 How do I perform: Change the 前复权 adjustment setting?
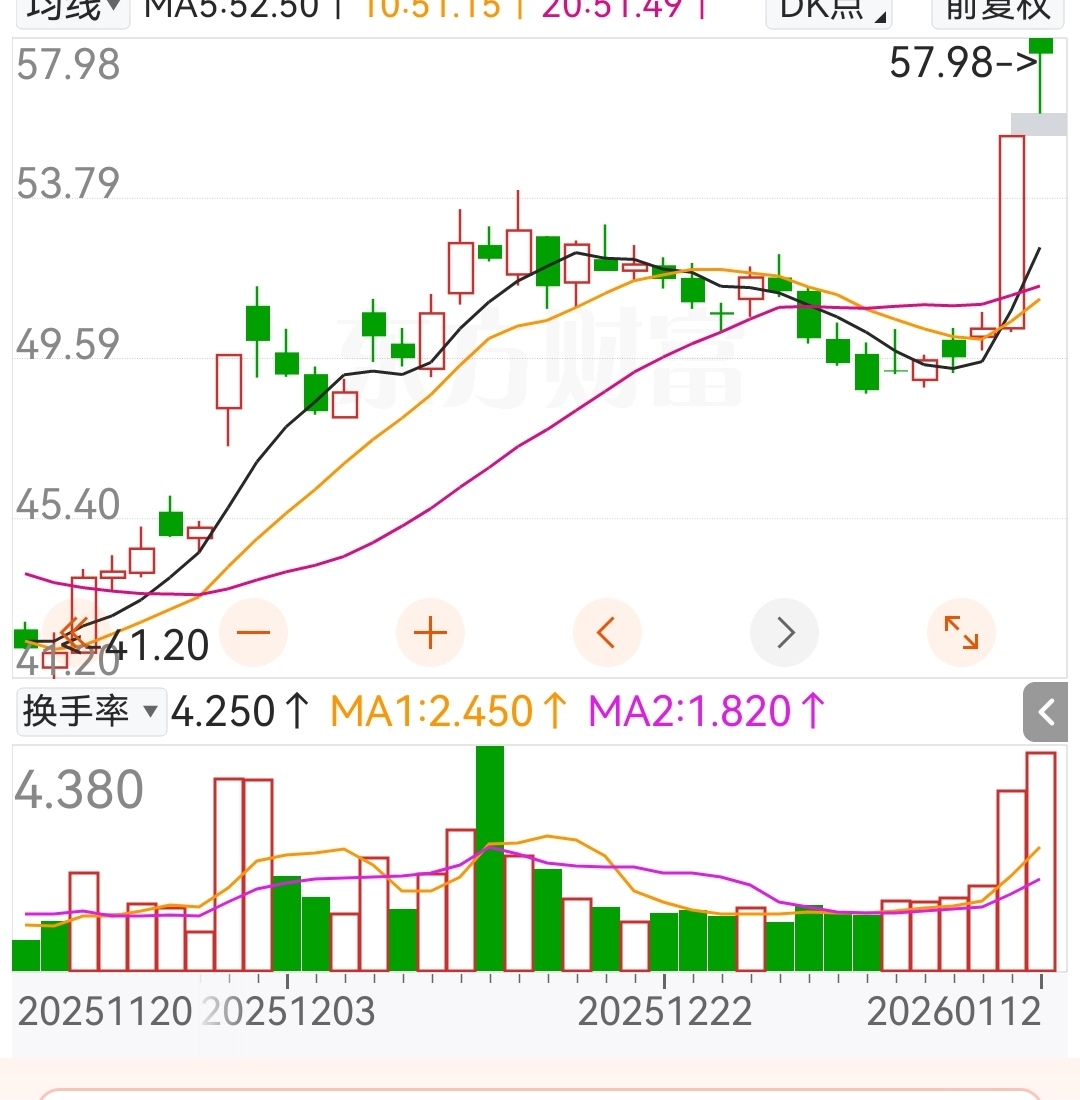pos(996,10)
